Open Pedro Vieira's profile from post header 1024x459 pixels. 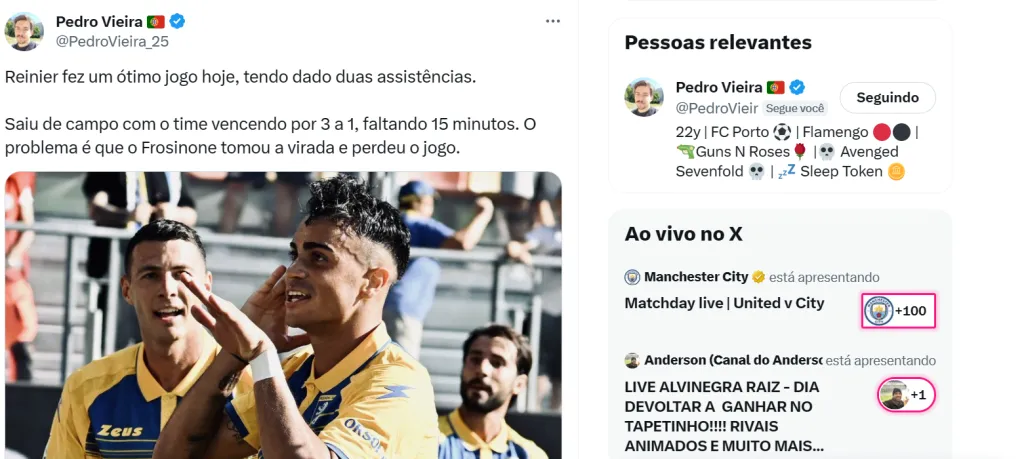99,22
